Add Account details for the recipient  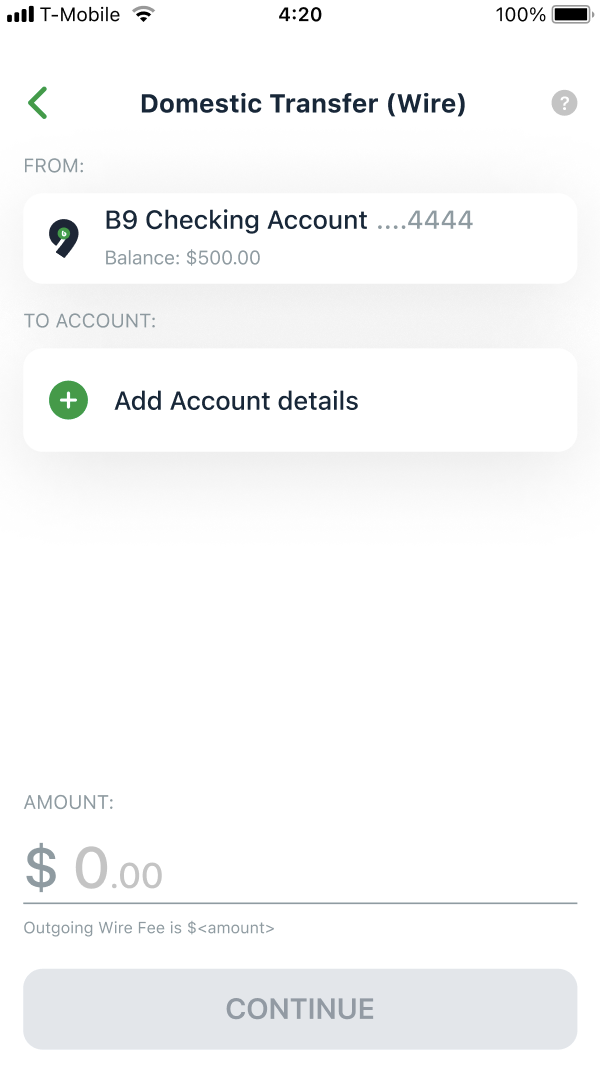pos(300,400)
